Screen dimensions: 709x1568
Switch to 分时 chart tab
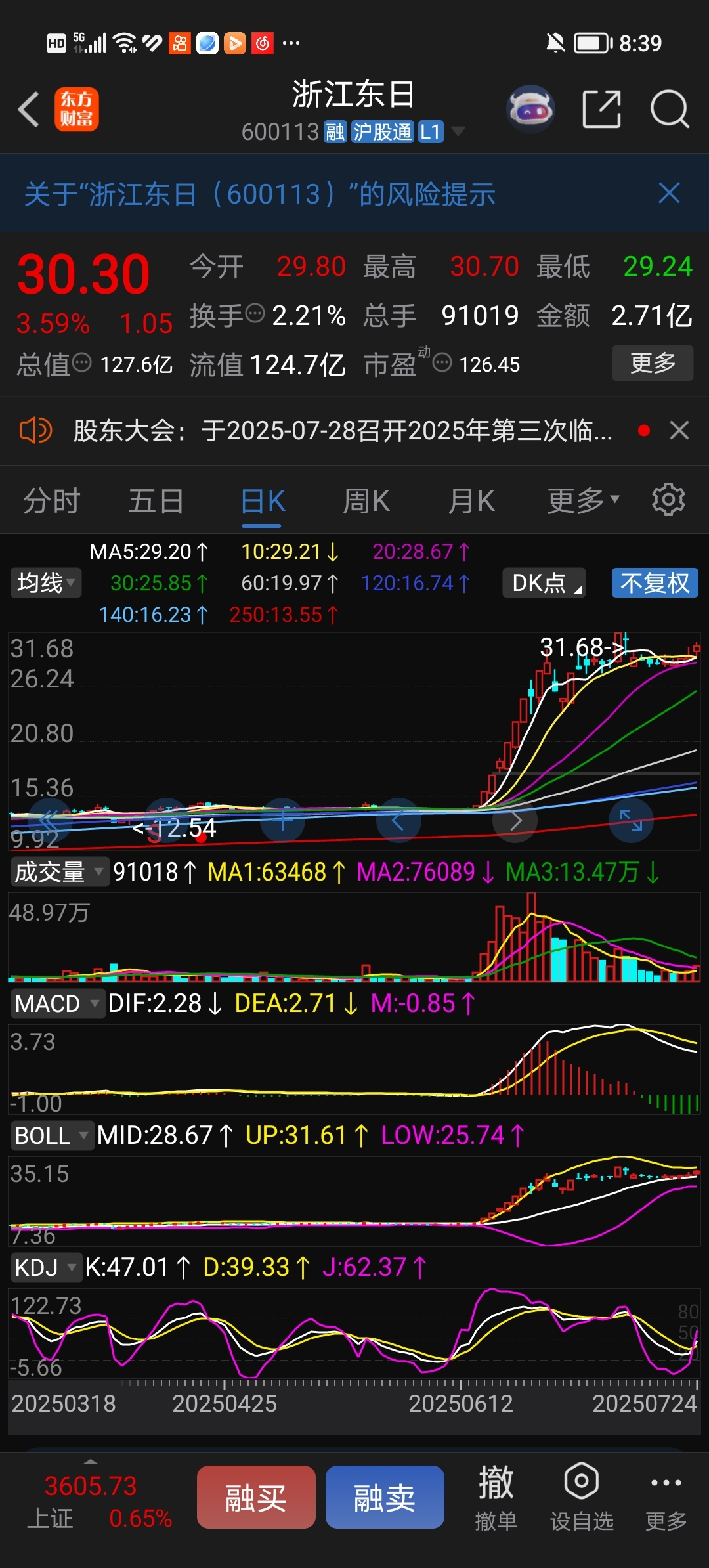[x=51, y=501]
